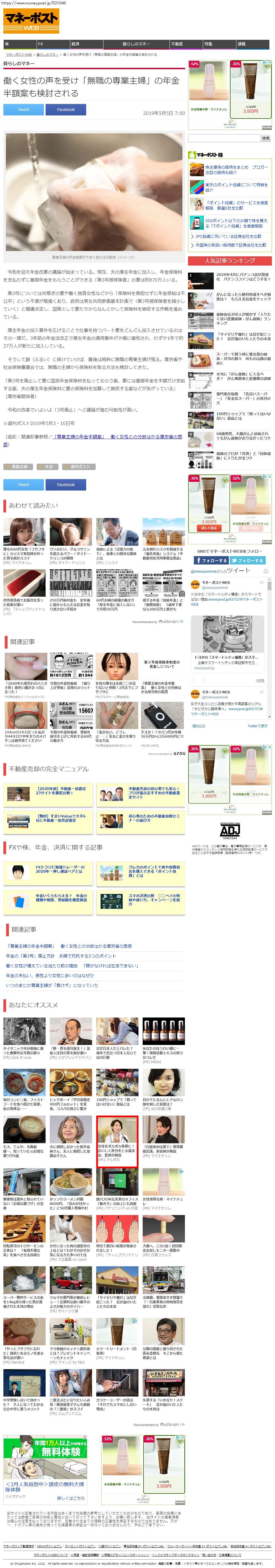This screenshot has height=1568, width=275.
Task: Open the IPO投資 securities comparison link
Action: [229, 236]
